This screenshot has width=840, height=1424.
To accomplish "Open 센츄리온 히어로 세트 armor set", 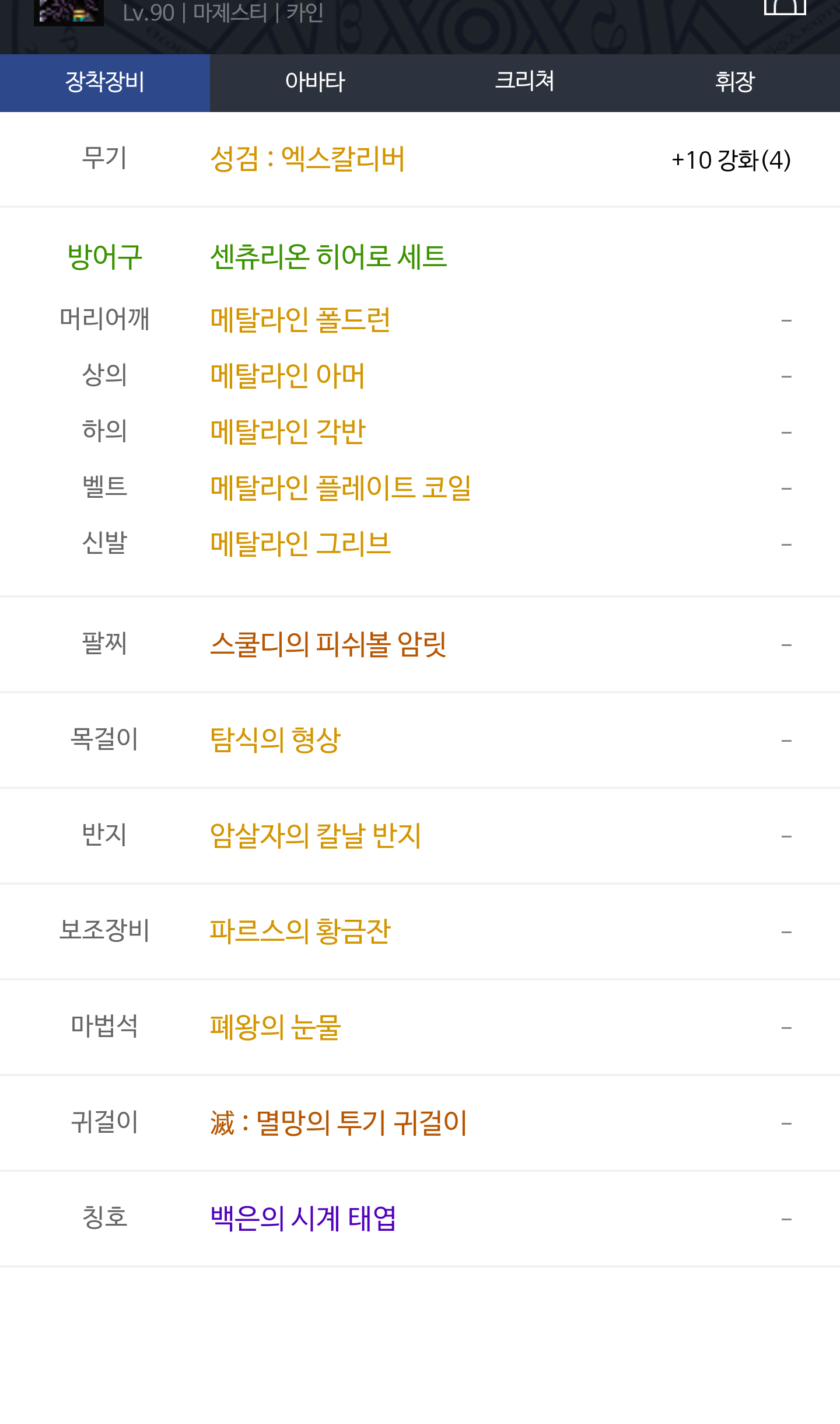I will click(328, 257).
